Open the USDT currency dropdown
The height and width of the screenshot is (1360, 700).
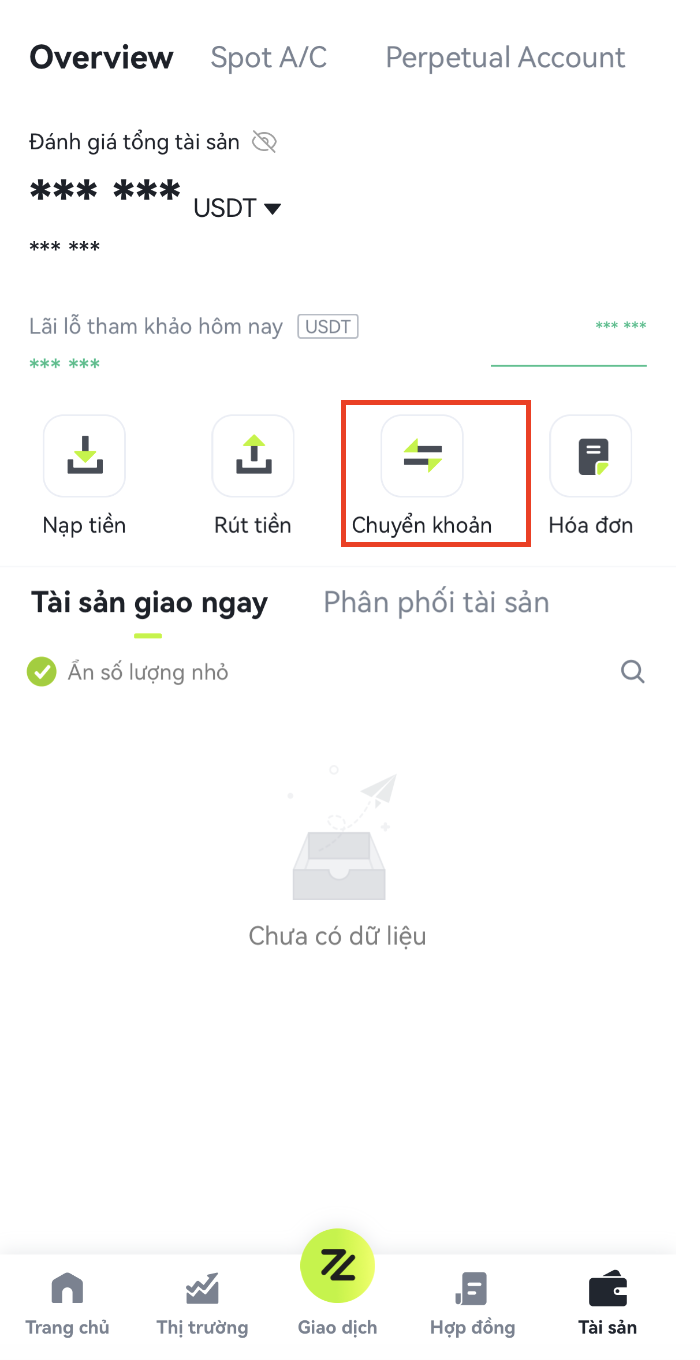(x=238, y=209)
